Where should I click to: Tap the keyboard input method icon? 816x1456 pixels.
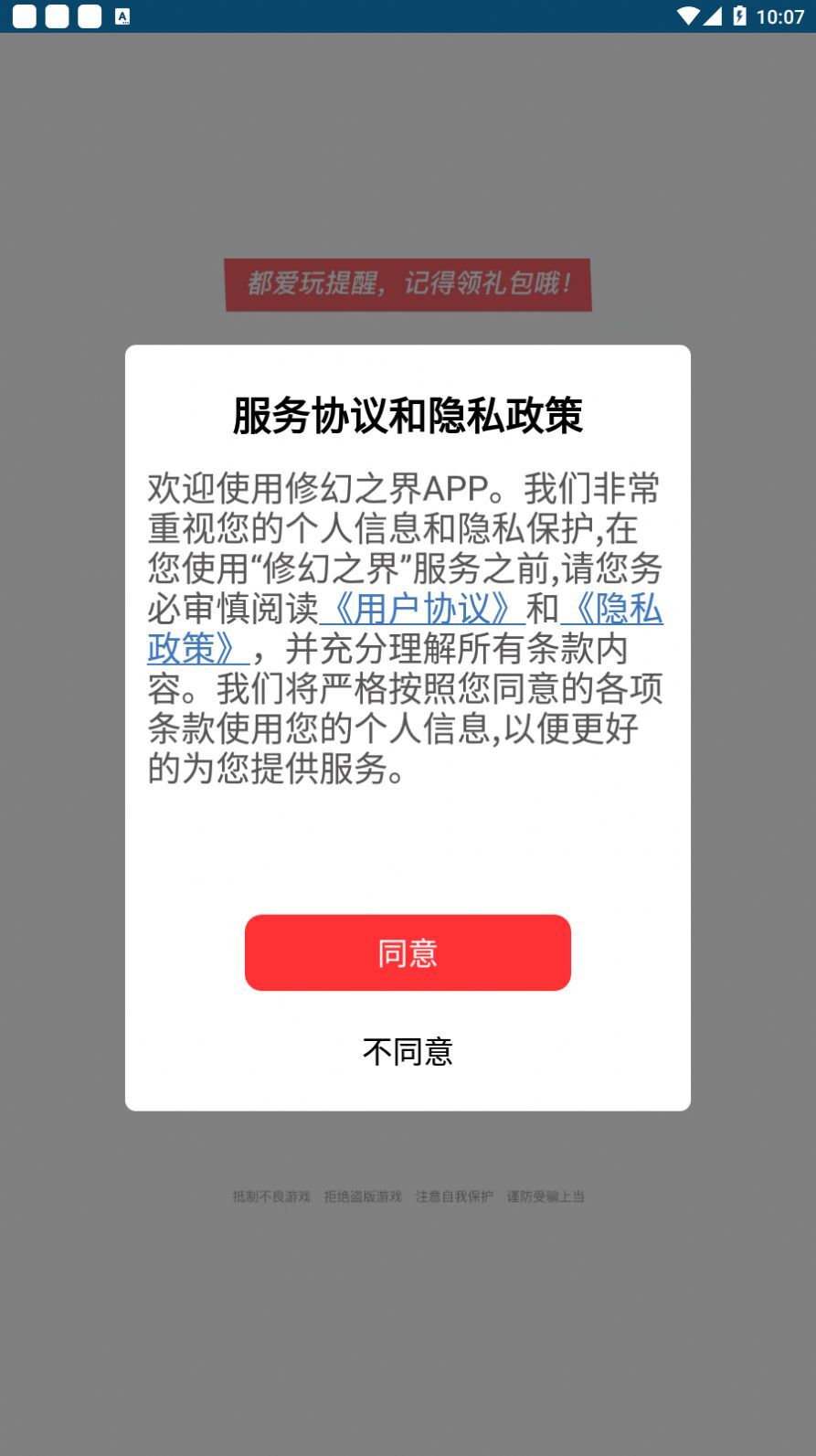[x=122, y=16]
